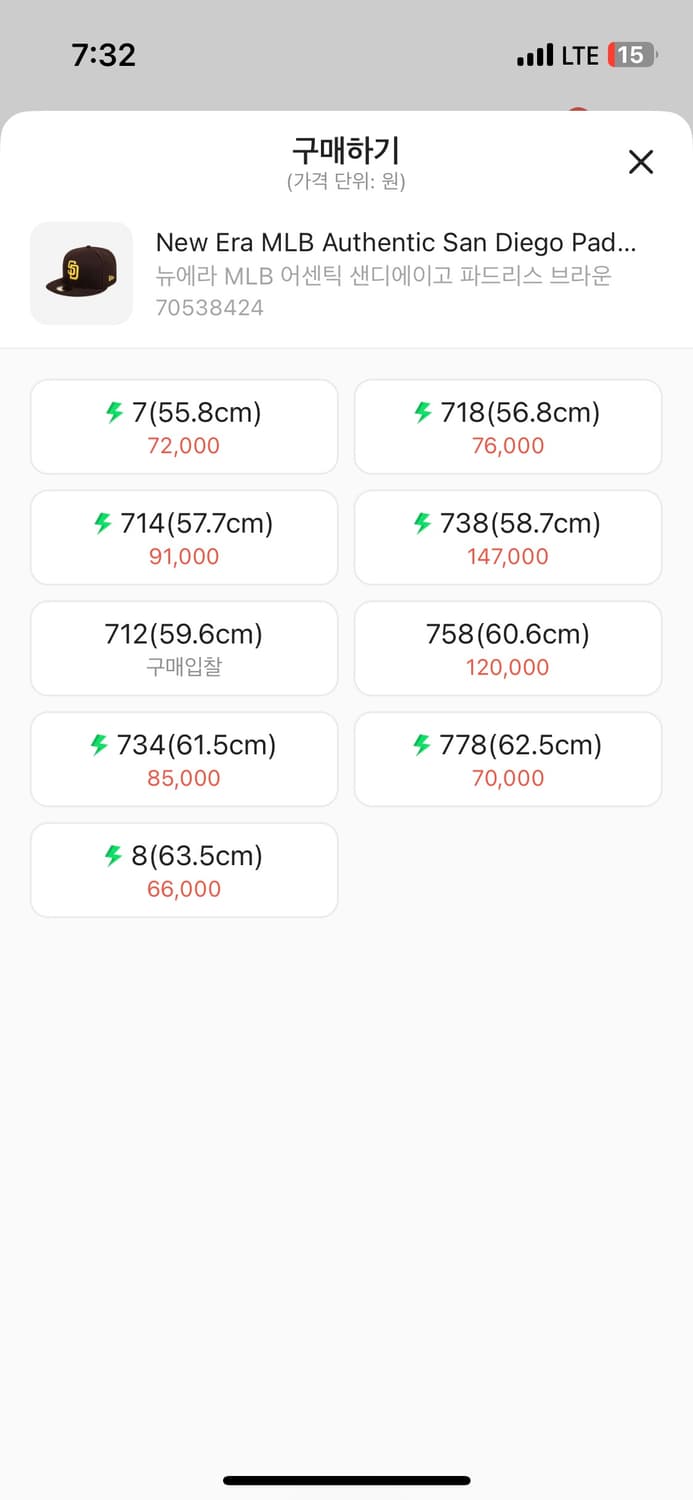Place a bid on size 712(59.6cm)
The height and width of the screenshot is (1500, 693).
(184, 649)
